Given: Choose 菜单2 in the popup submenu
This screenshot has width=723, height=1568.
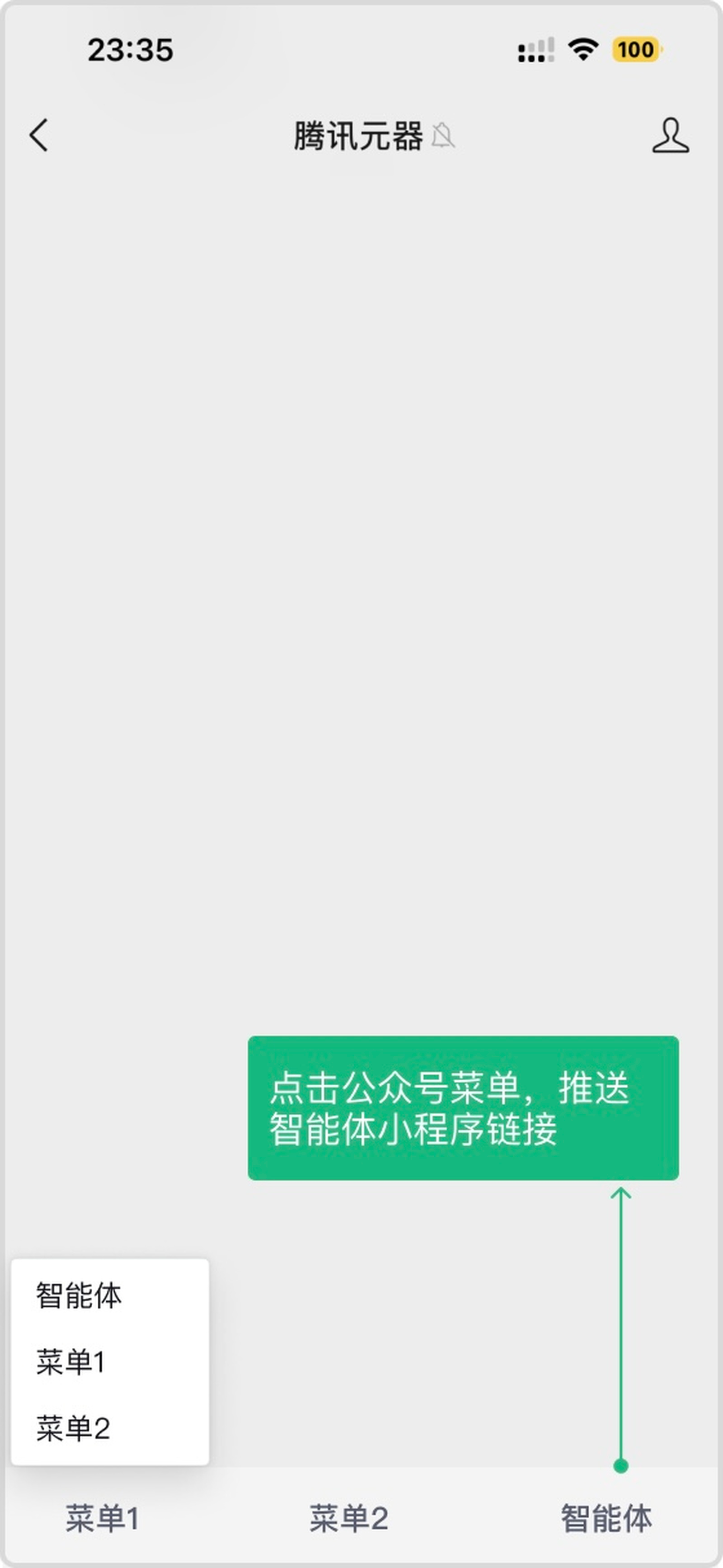Looking at the screenshot, I should tap(73, 1429).
